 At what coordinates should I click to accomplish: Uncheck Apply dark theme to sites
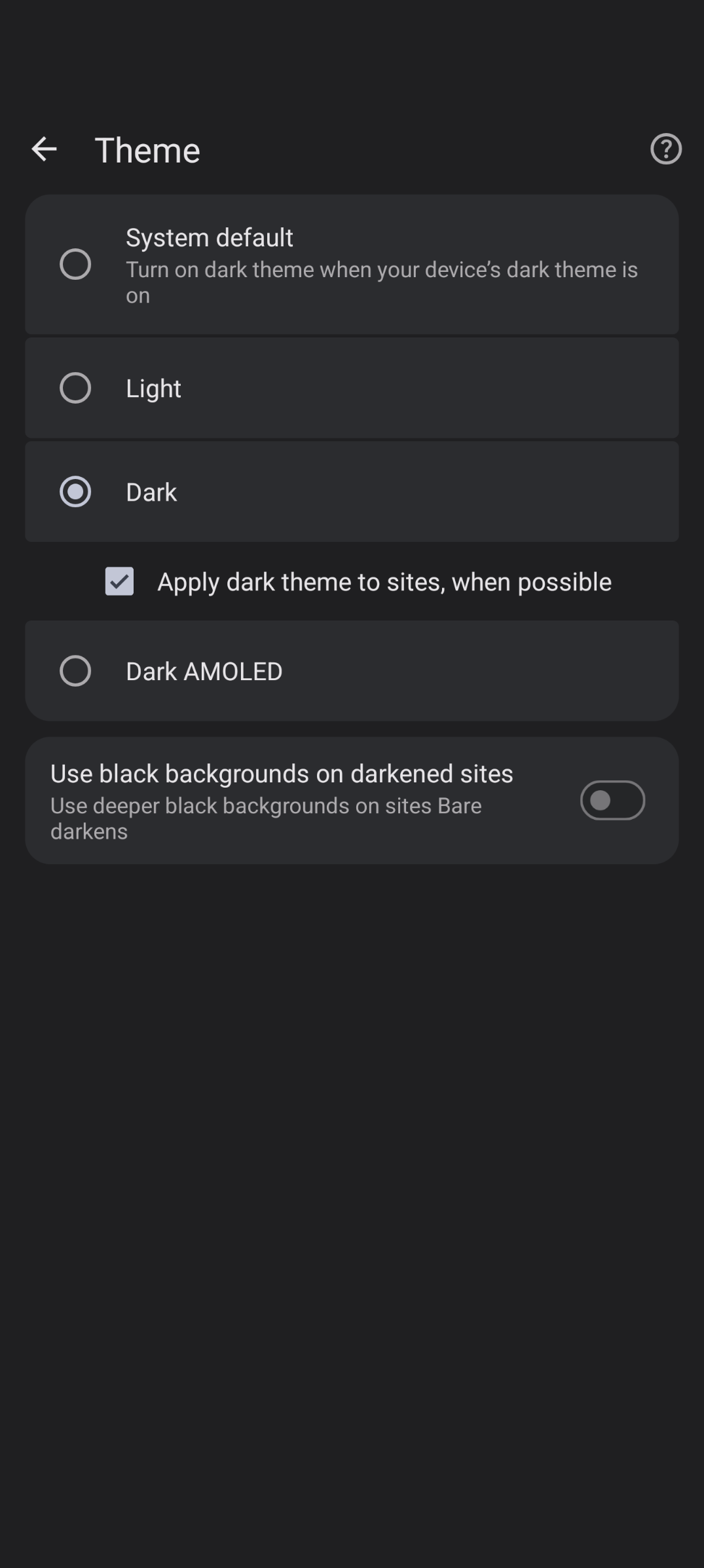(119, 581)
